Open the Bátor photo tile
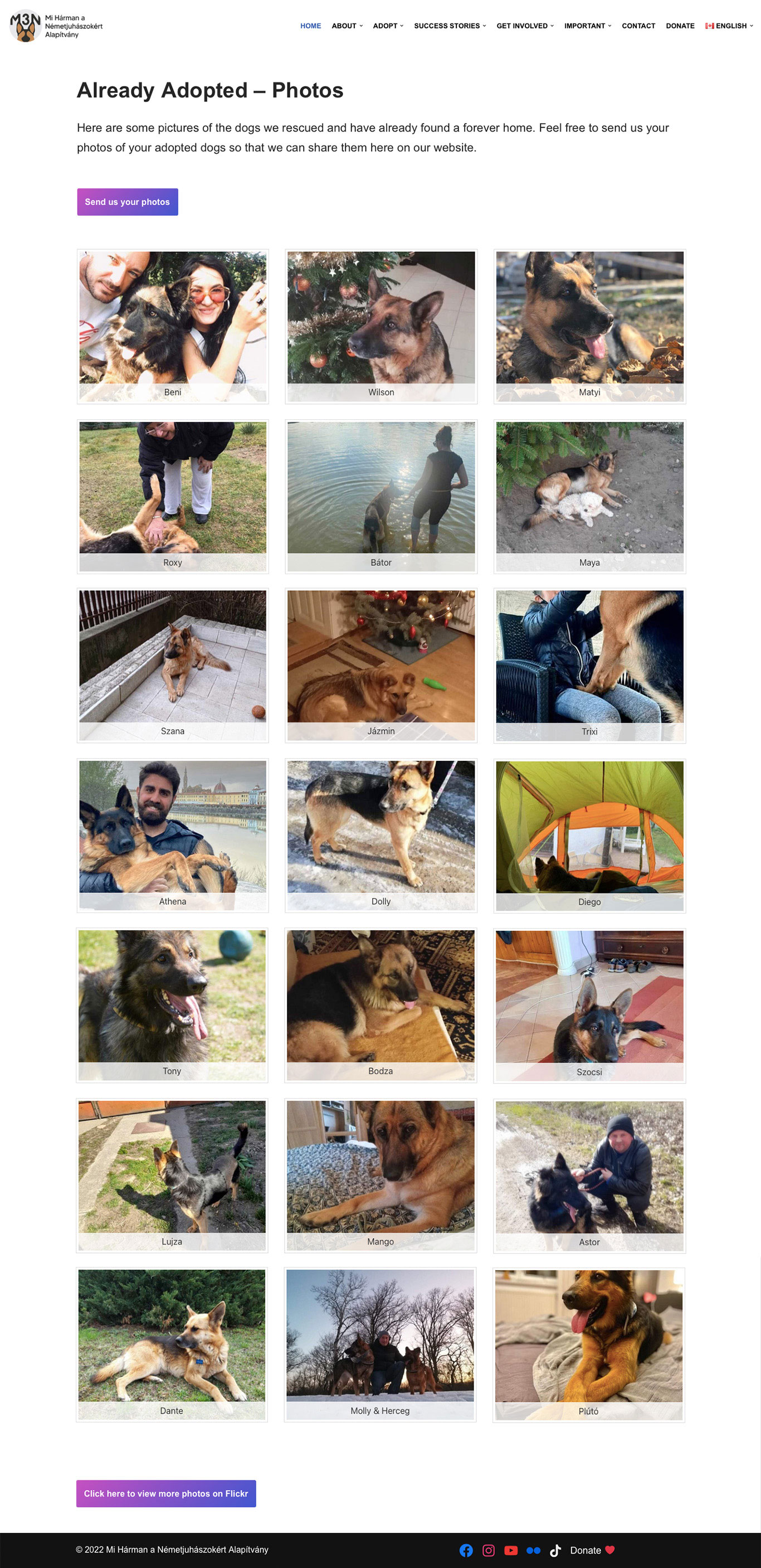The width and height of the screenshot is (761, 1568). (381, 496)
